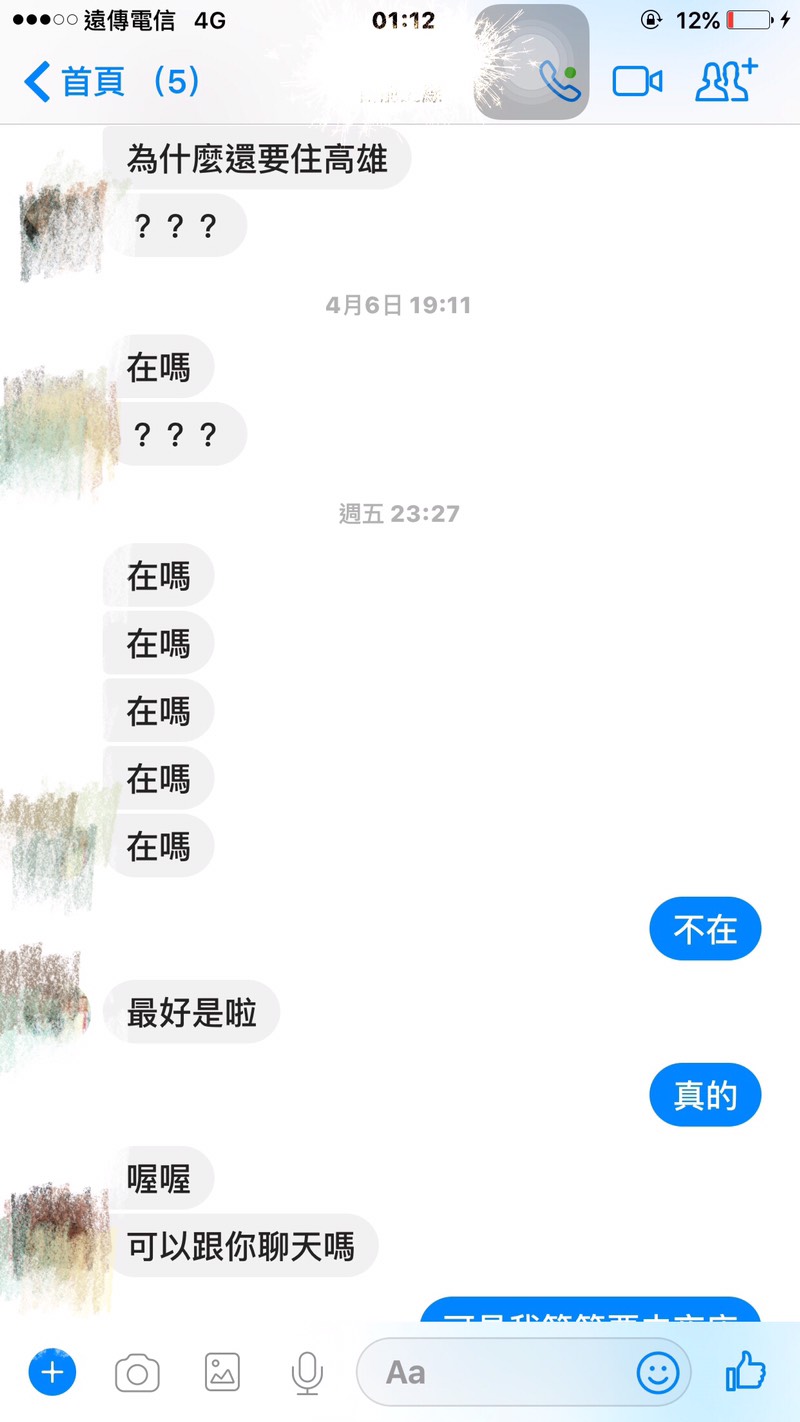This screenshot has height=1422, width=800.
Task: Open the floating assistive touch button
Action: coord(531,62)
